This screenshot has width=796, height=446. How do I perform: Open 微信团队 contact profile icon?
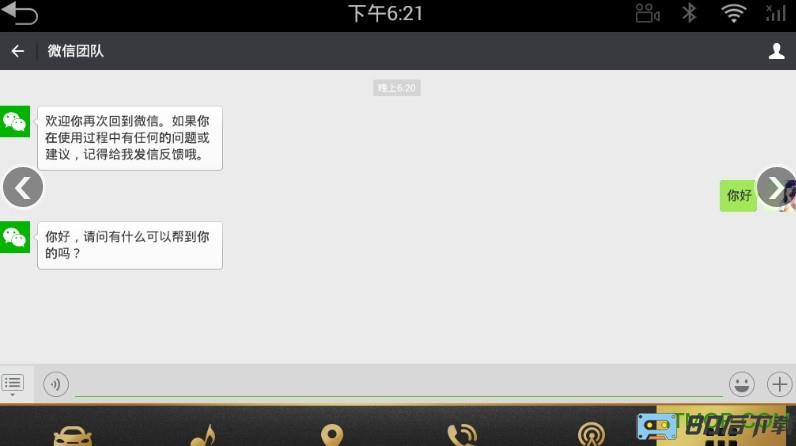(776, 51)
